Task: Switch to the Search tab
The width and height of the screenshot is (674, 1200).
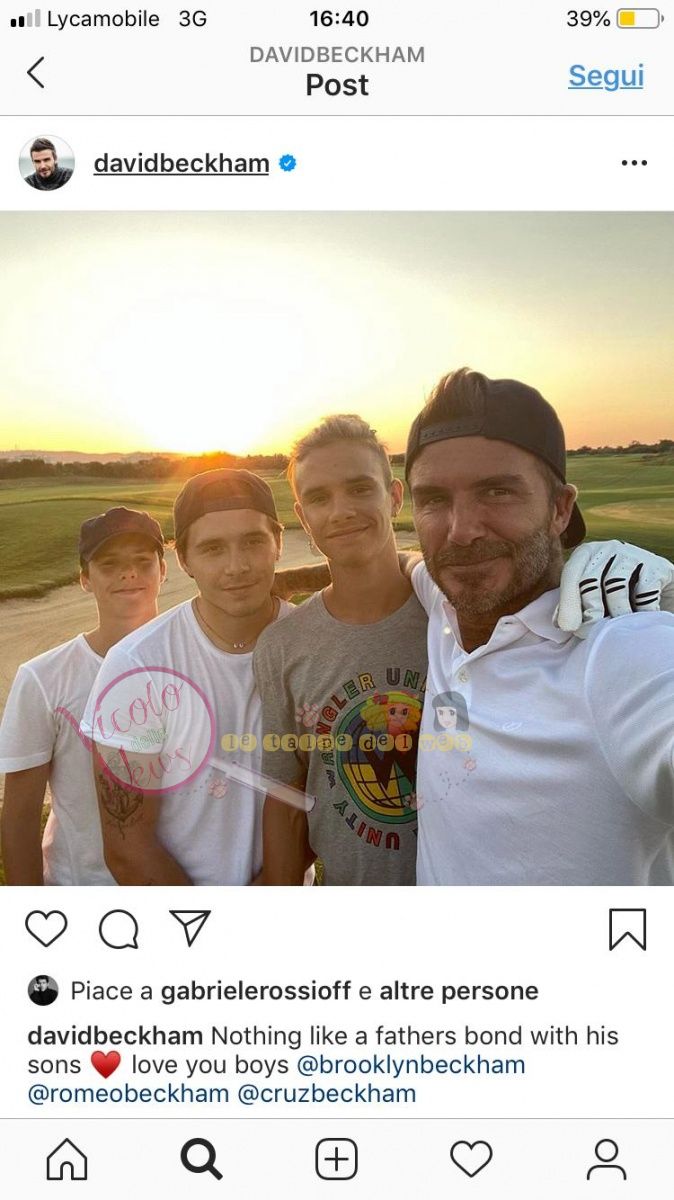Action: (x=201, y=1160)
